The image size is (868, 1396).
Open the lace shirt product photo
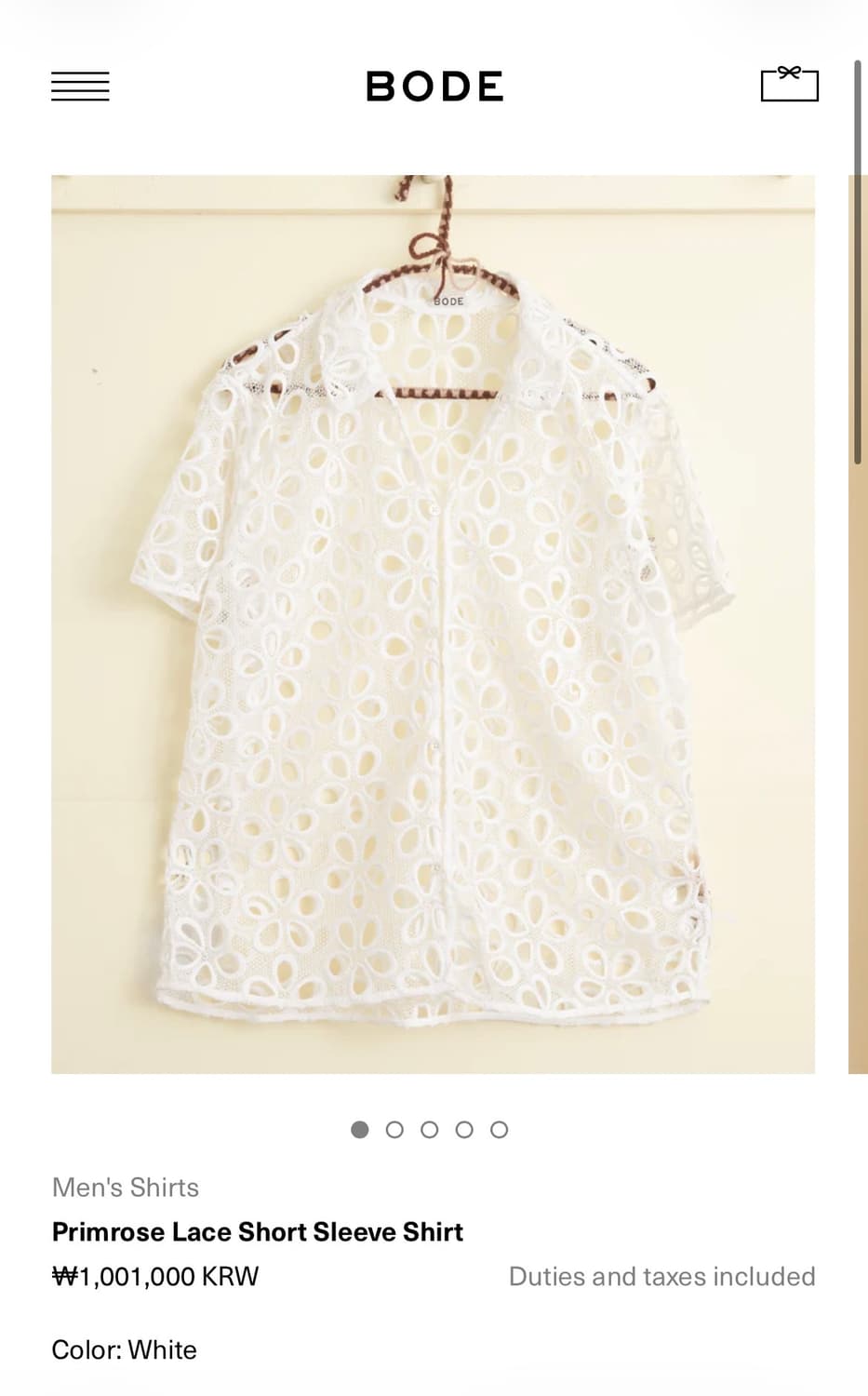(434, 624)
